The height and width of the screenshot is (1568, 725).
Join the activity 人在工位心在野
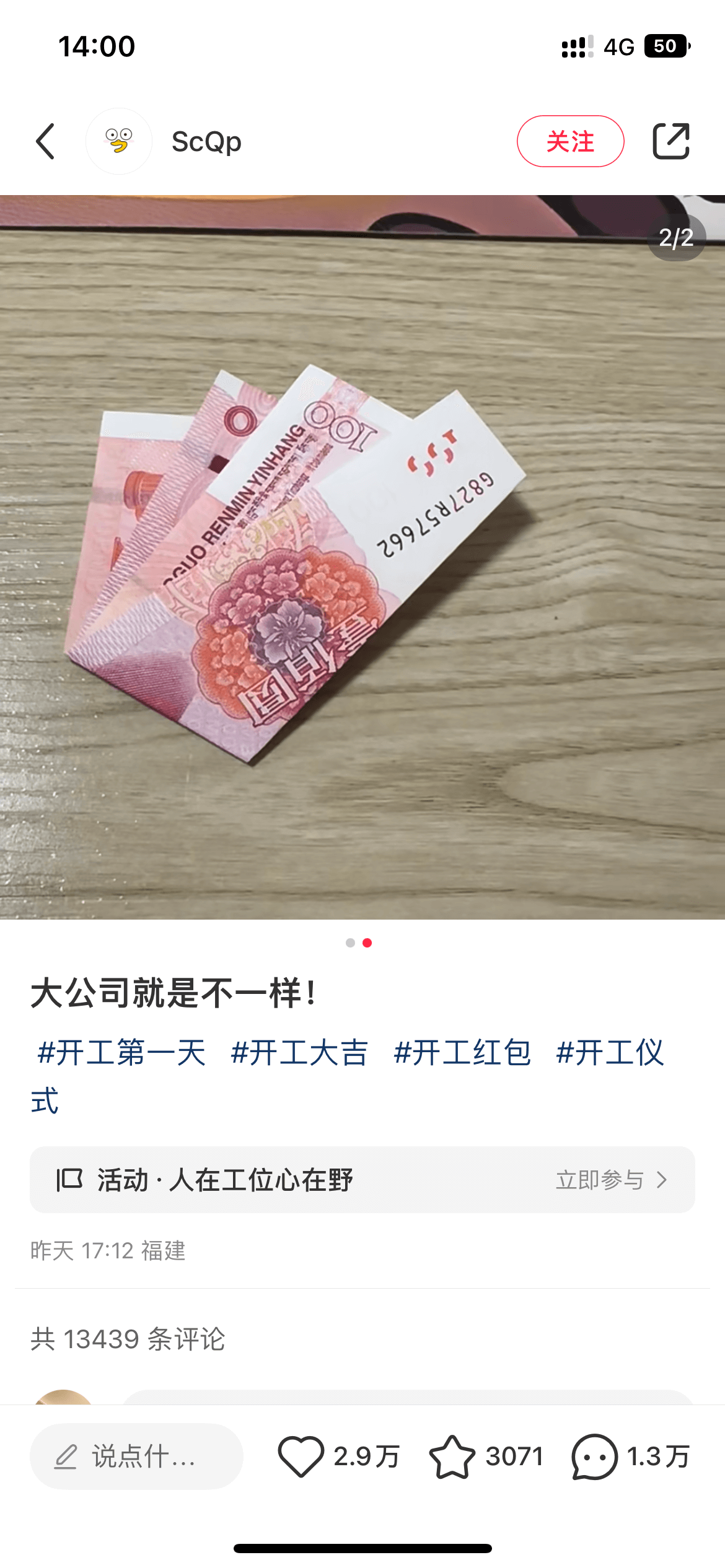click(x=362, y=1180)
